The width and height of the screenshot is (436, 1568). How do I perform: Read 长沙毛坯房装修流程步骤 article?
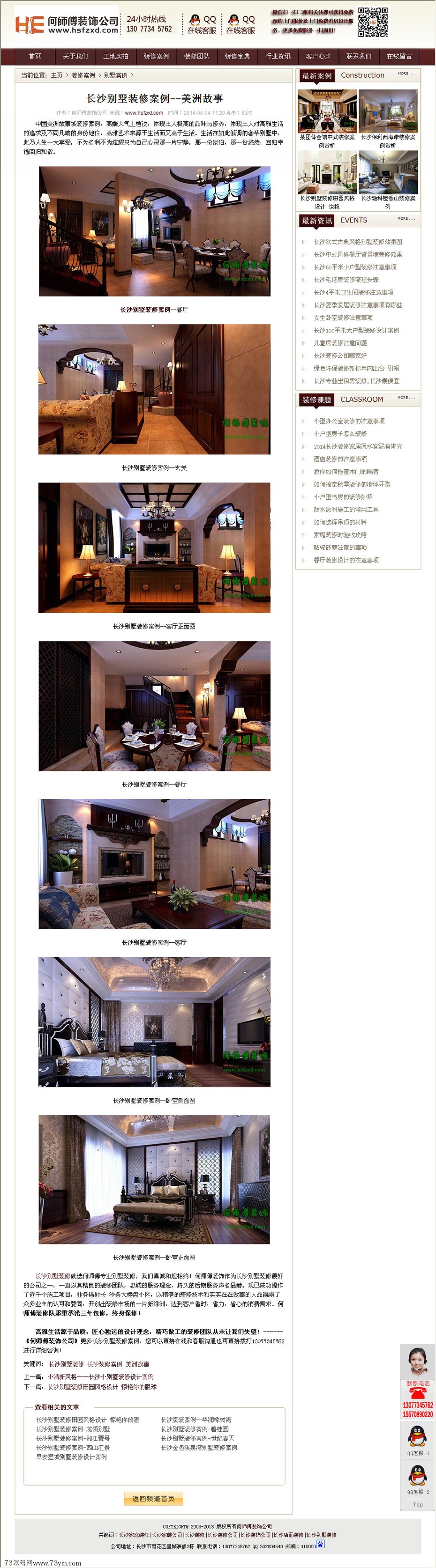pos(346,280)
